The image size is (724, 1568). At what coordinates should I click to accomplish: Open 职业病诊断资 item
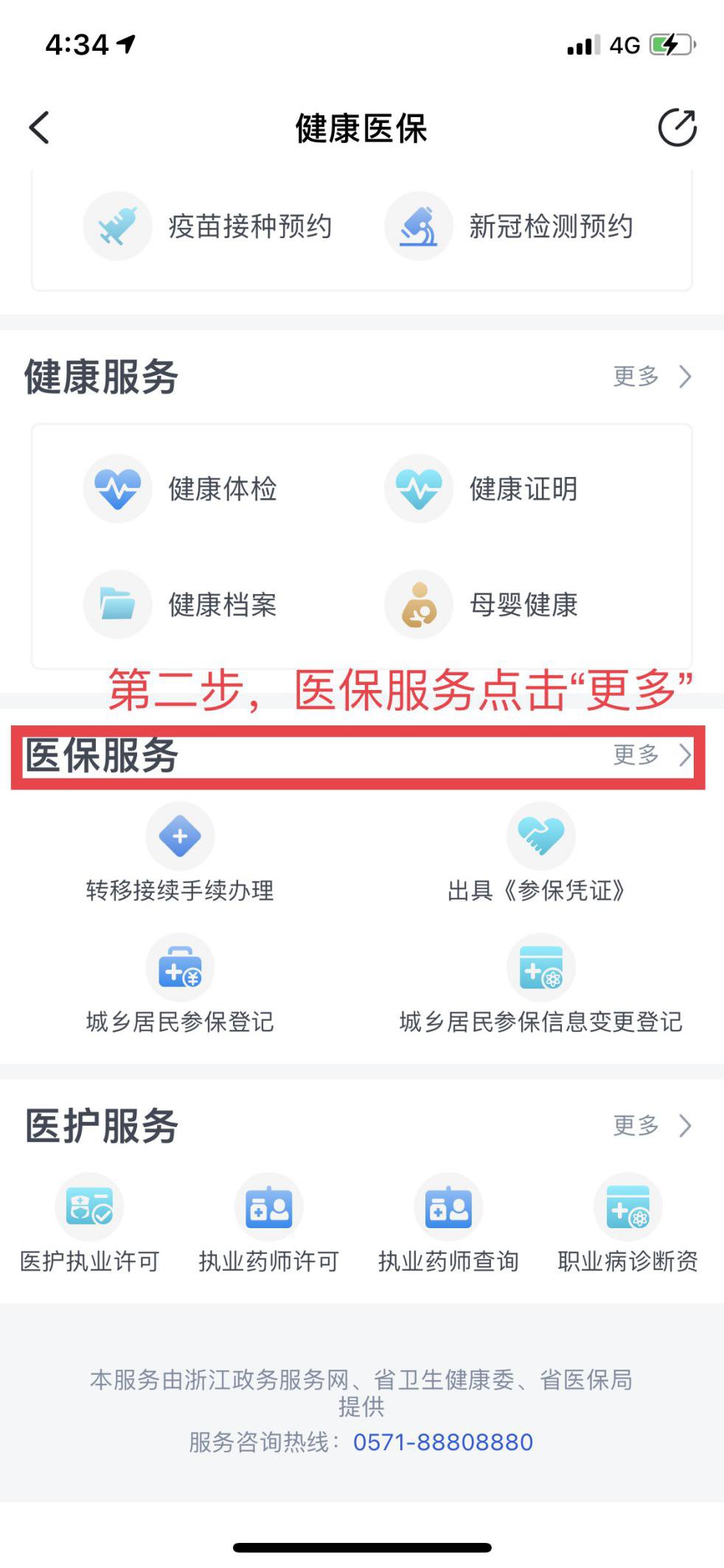point(627,1225)
